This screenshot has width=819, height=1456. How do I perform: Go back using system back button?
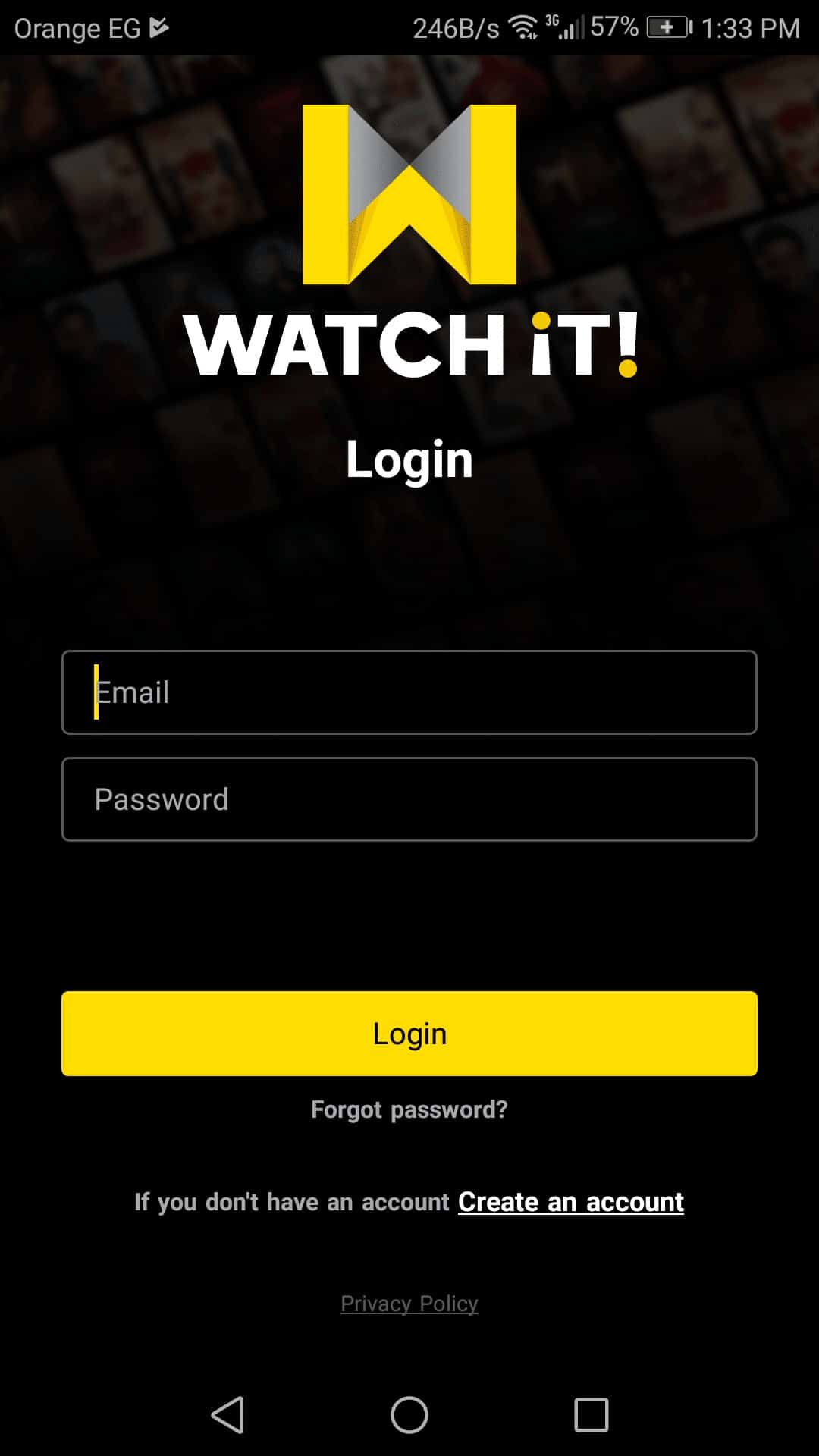227,1415
